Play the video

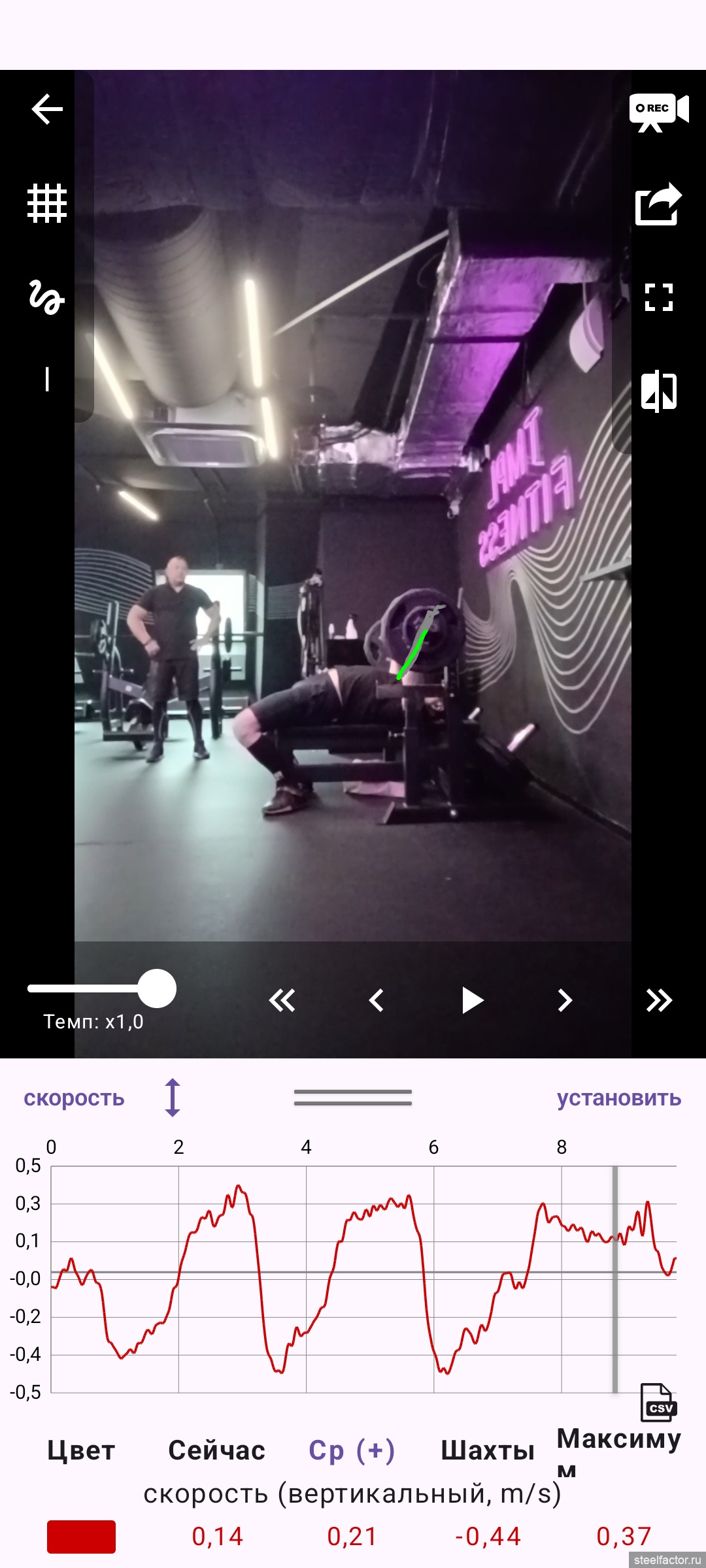(x=471, y=1000)
